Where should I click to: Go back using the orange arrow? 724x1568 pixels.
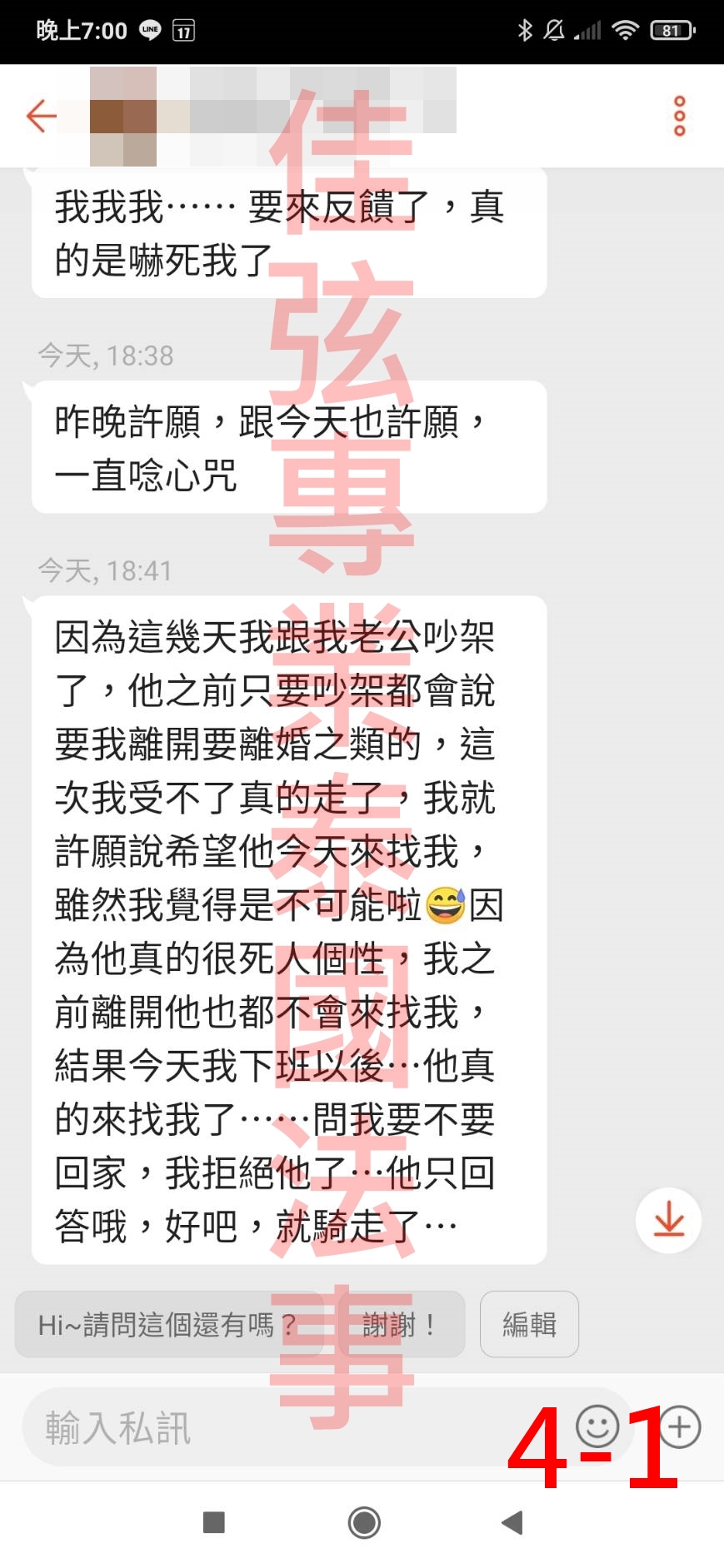tap(41, 116)
